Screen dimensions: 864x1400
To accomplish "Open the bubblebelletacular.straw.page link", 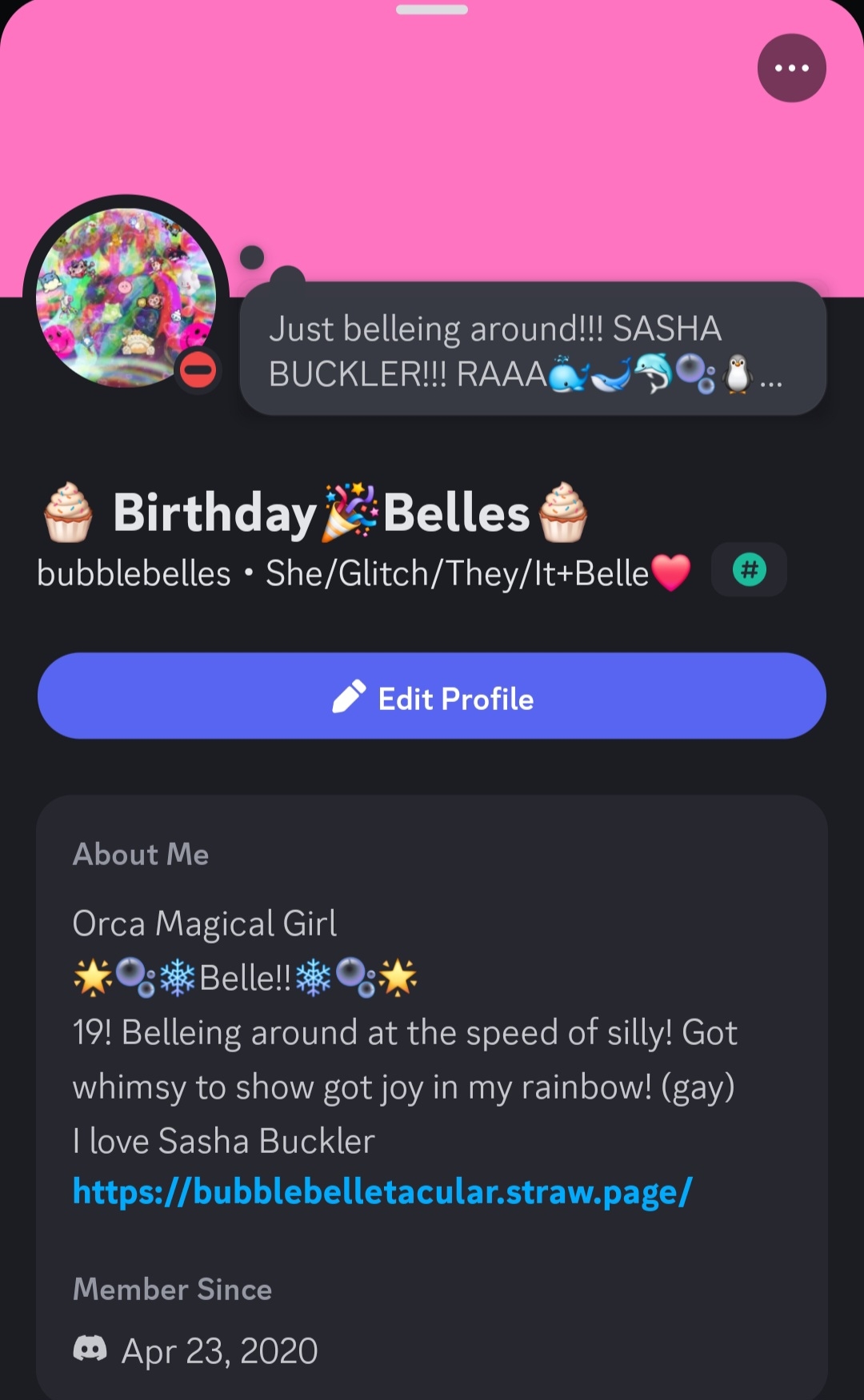I will click(x=382, y=1192).
